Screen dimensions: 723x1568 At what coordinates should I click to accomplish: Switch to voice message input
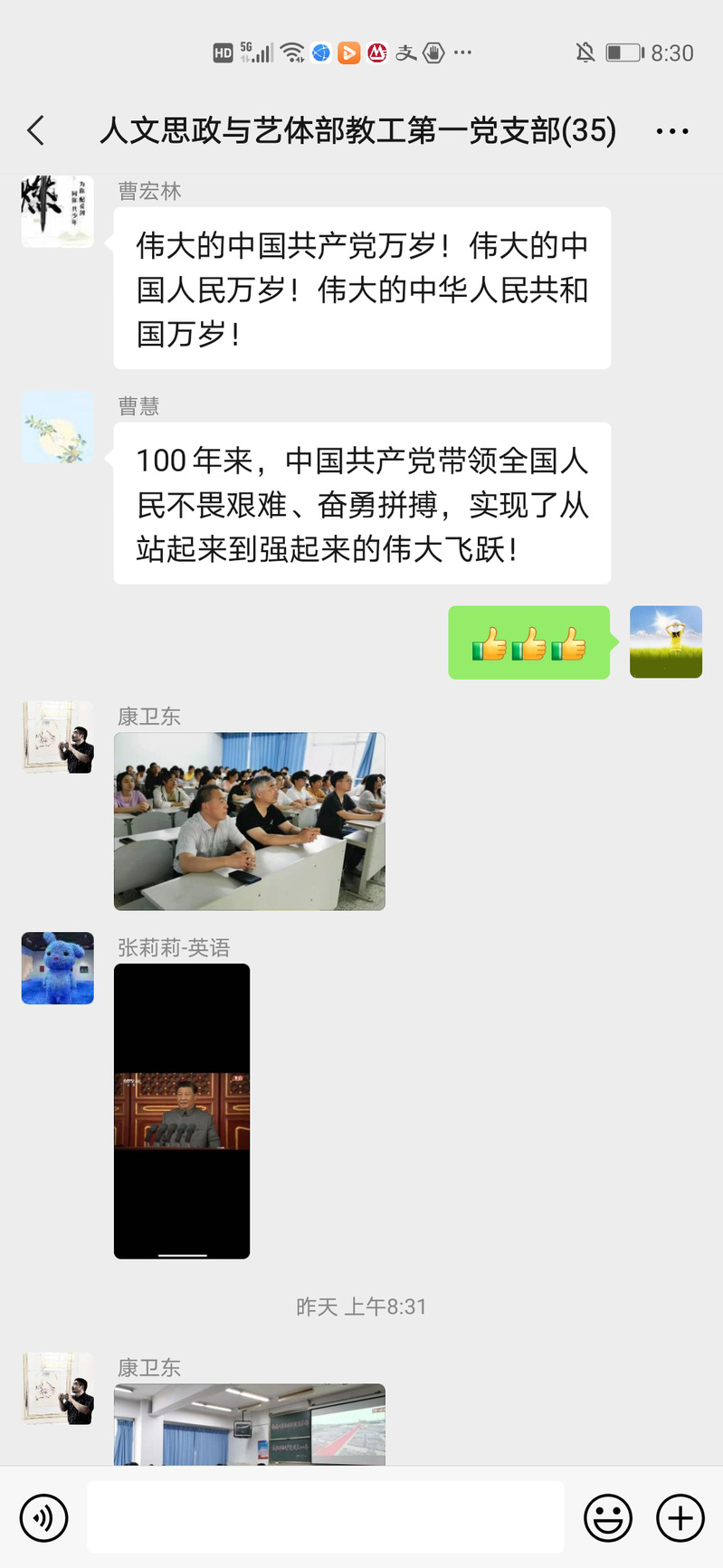43,1517
